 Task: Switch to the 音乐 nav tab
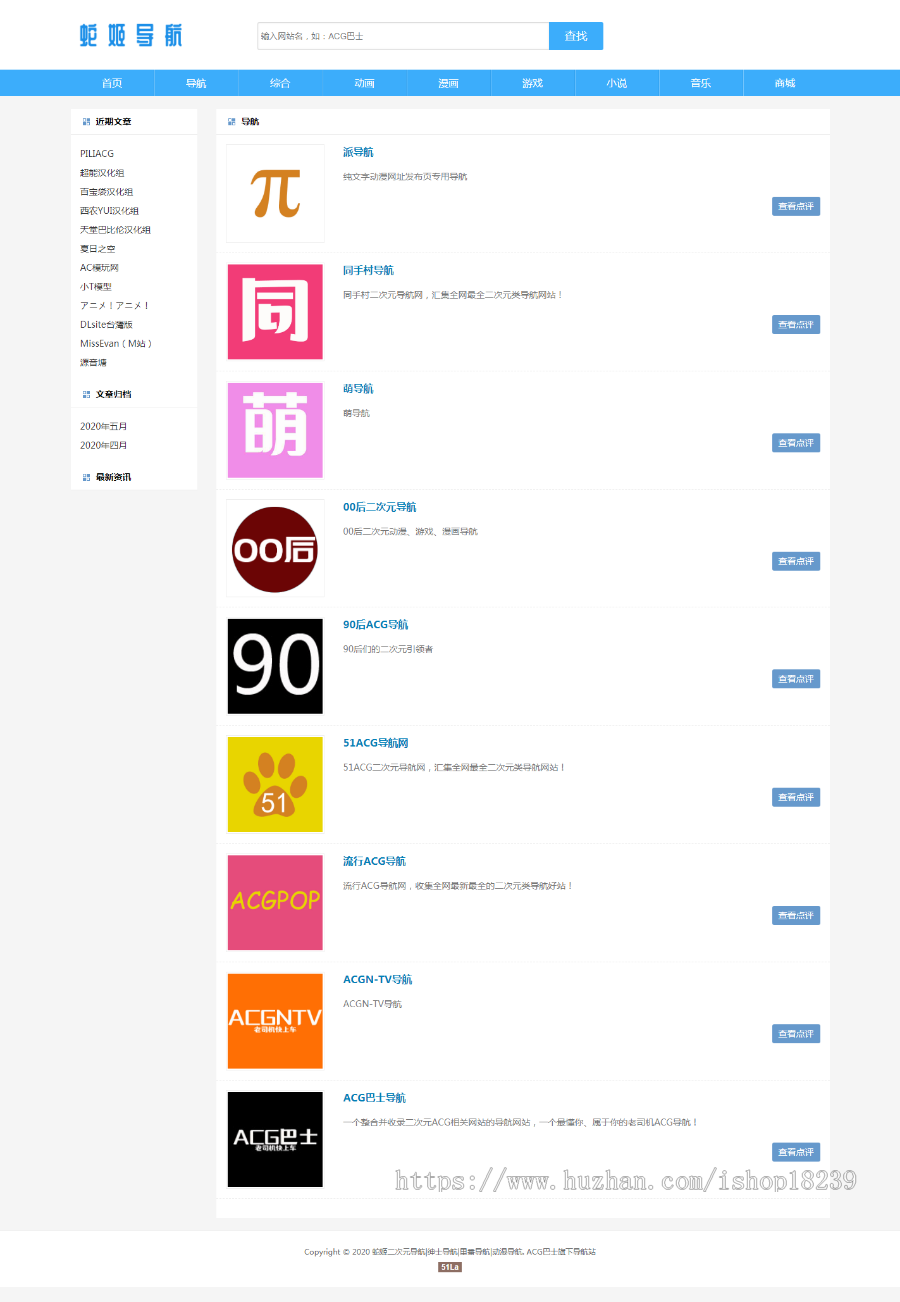[x=700, y=83]
